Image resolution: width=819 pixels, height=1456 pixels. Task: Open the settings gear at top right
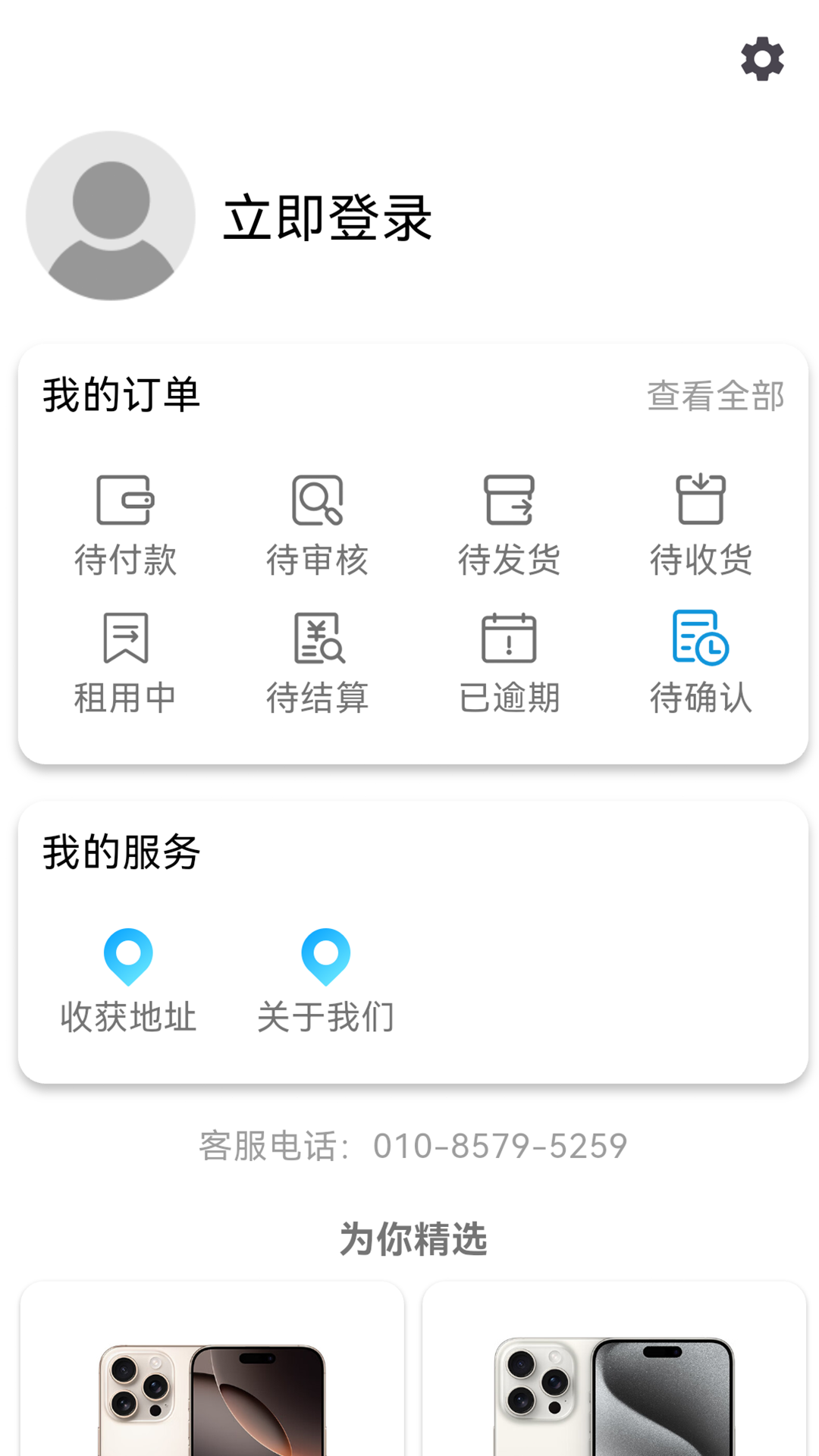tap(761, 58)
